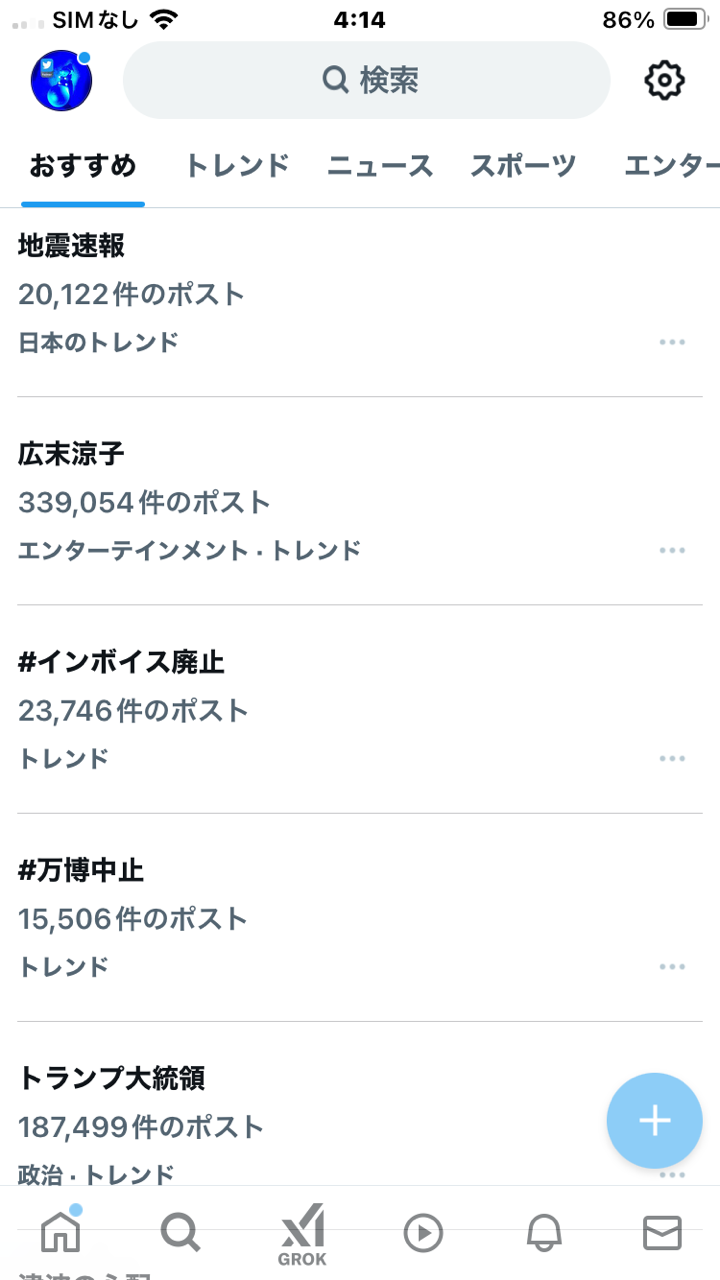Open the settings gear icon
Viewport: 720px width, 1280px height.
(x=664, y=80)
